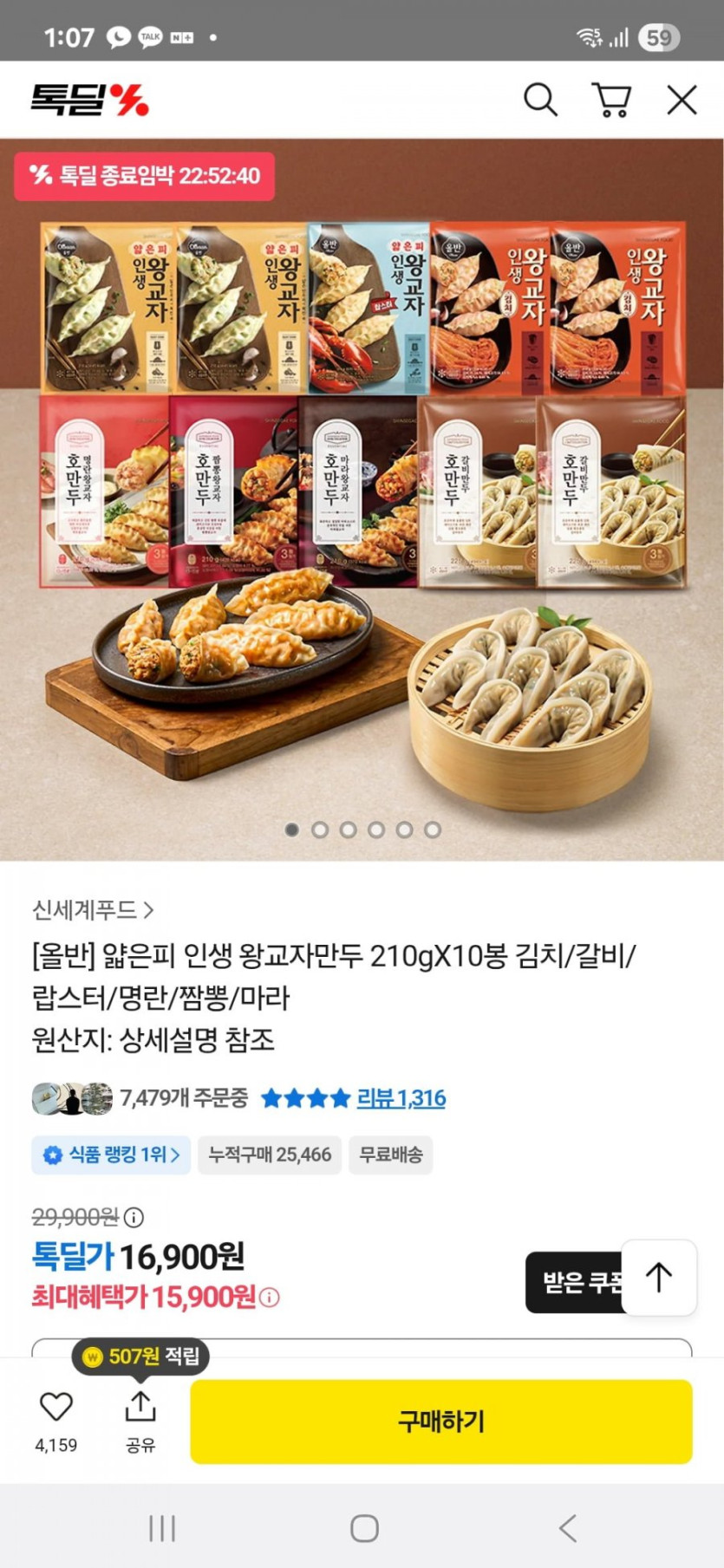Open the 신세계푸드 store link
Screen dimensions: 724x1568
coord(93,910)
